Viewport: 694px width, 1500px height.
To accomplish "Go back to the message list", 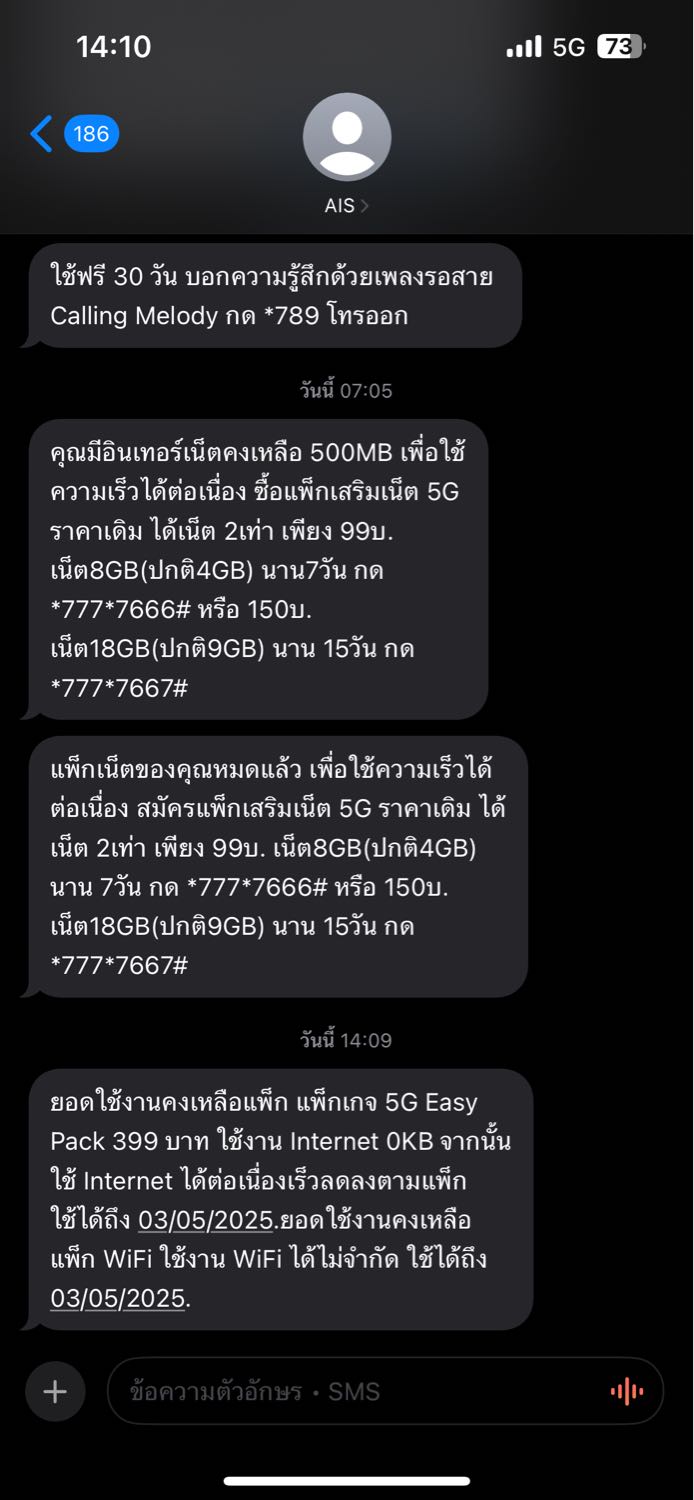I will tap(73, 133).
